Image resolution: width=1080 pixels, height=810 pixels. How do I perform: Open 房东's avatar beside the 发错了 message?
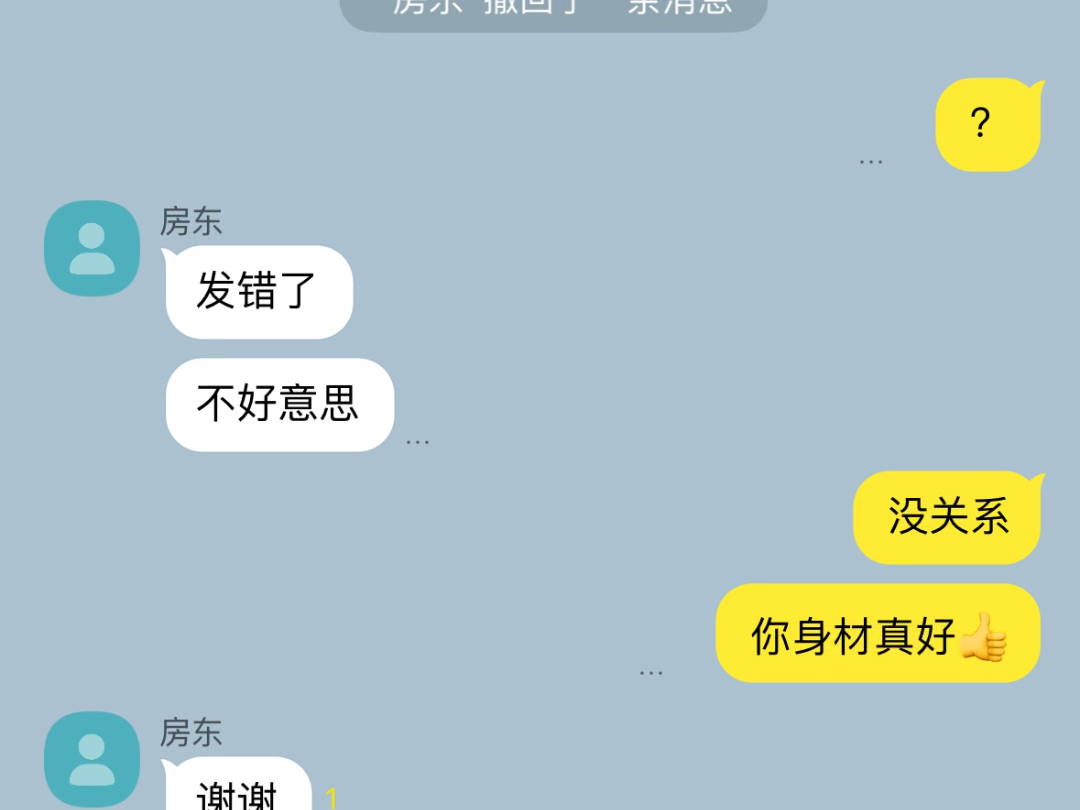tap(92, 248)
